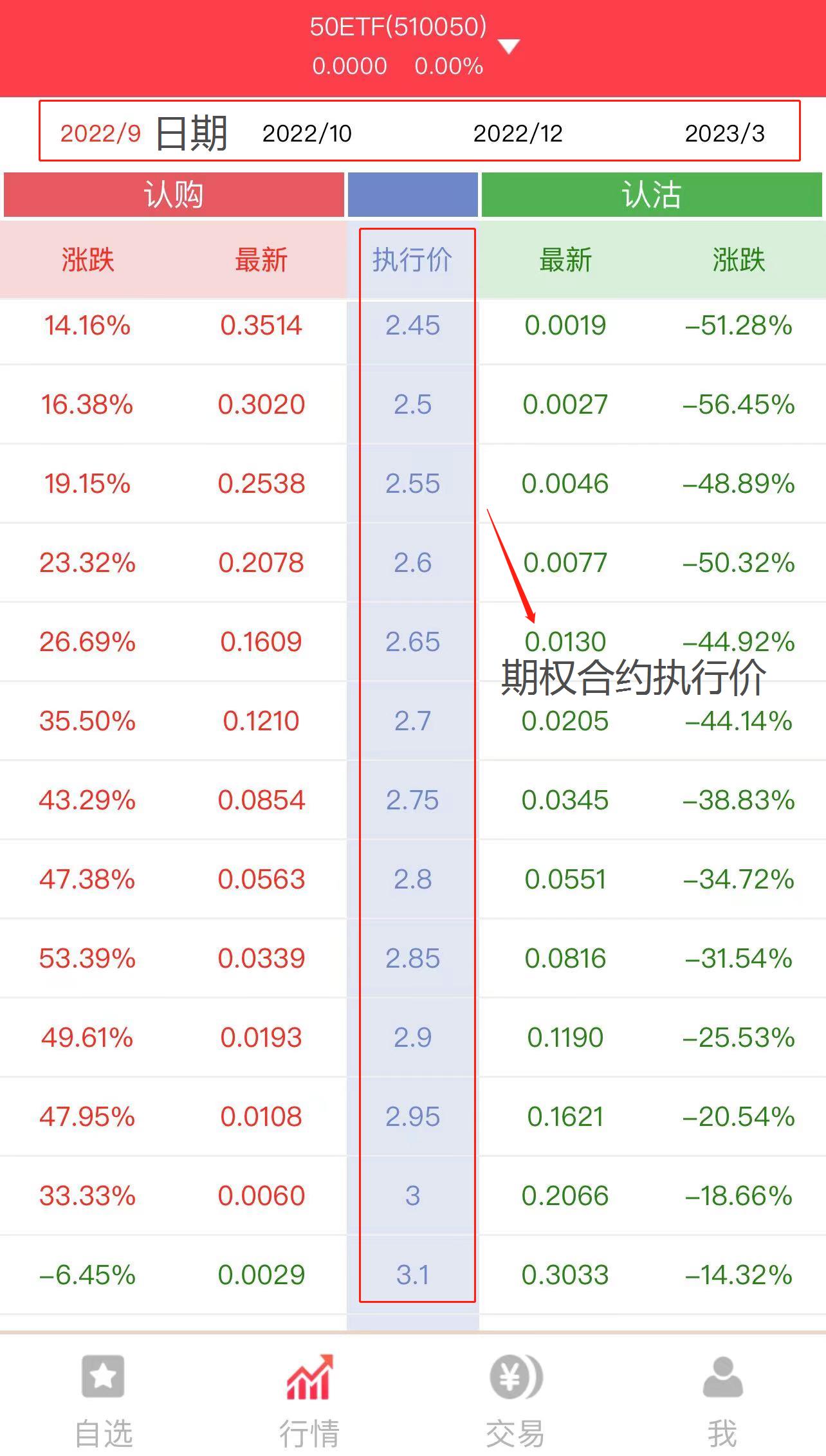
Task: Open the call option priced 0.2078
Action: click(x=261, y=563)
